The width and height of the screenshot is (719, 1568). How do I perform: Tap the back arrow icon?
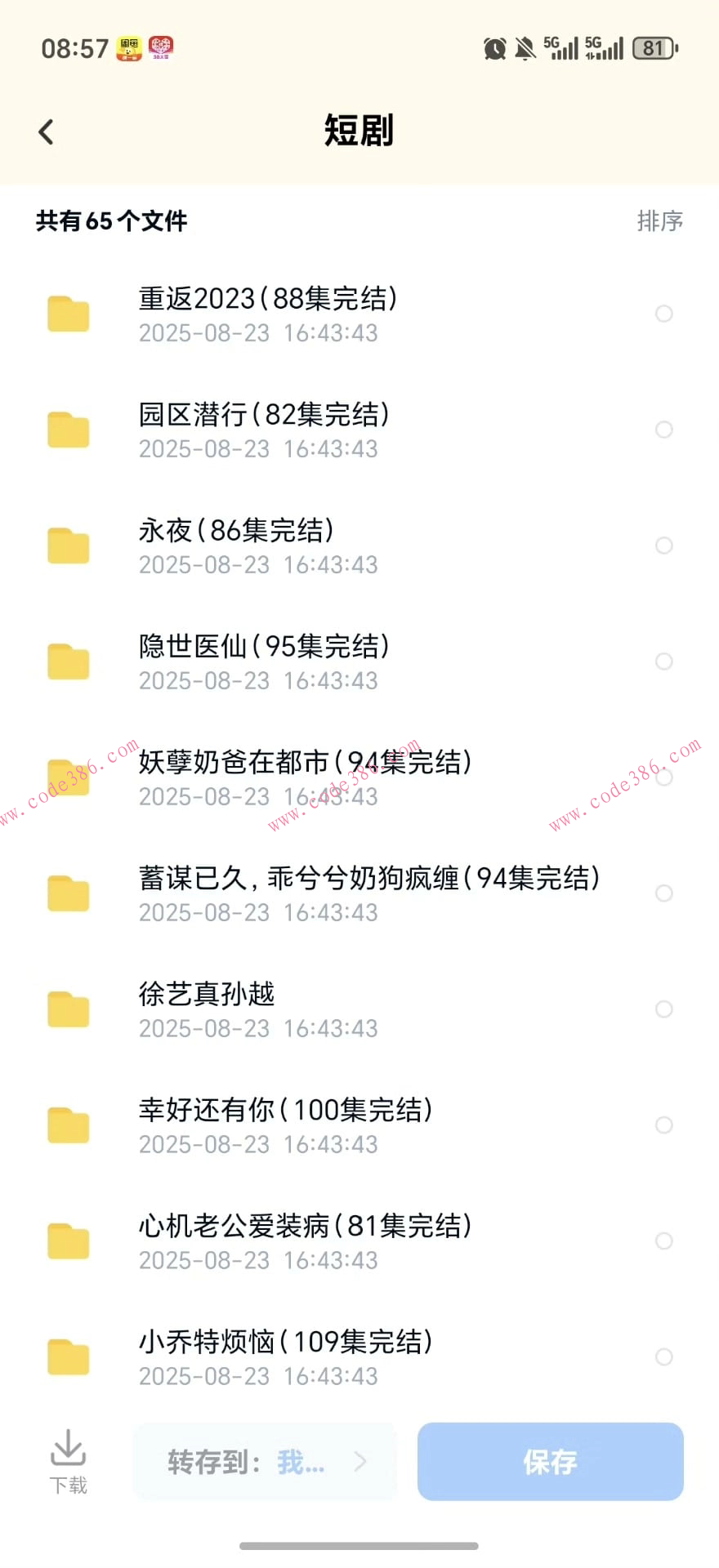[46, 131]
